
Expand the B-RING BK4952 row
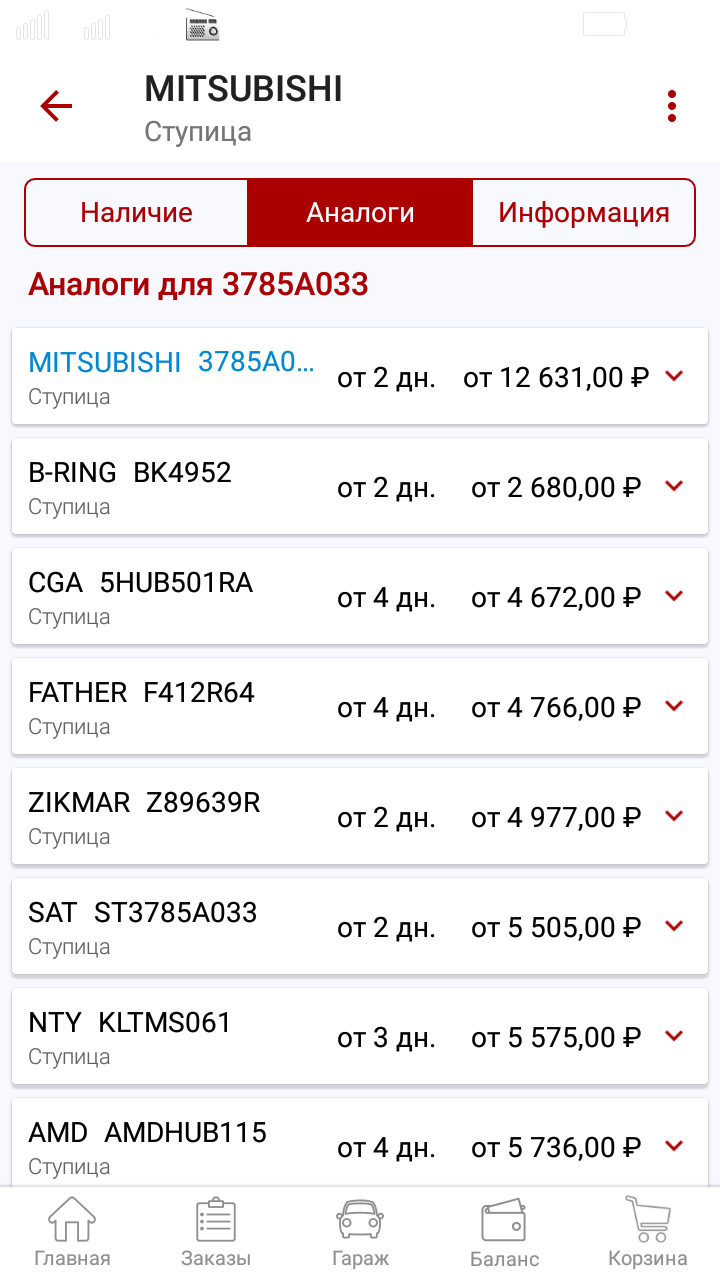tap(674, 486)
